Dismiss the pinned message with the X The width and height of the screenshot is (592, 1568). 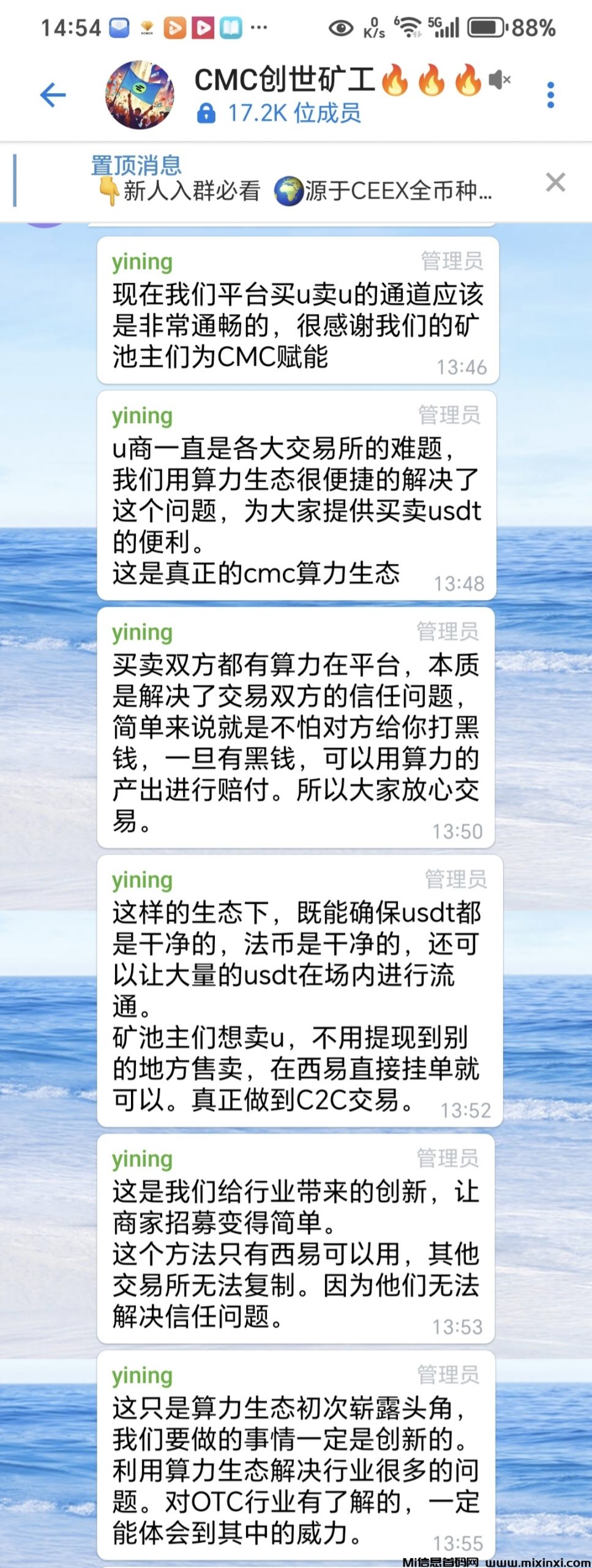pyautogui.click(x=556, y=182)
